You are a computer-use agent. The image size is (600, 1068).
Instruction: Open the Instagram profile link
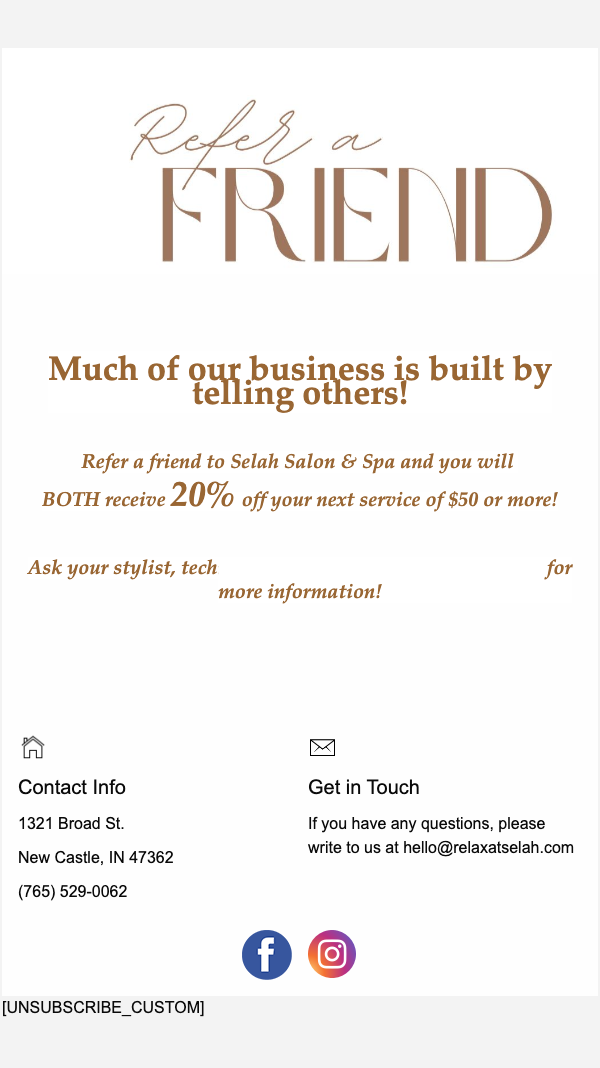(332, 954)
